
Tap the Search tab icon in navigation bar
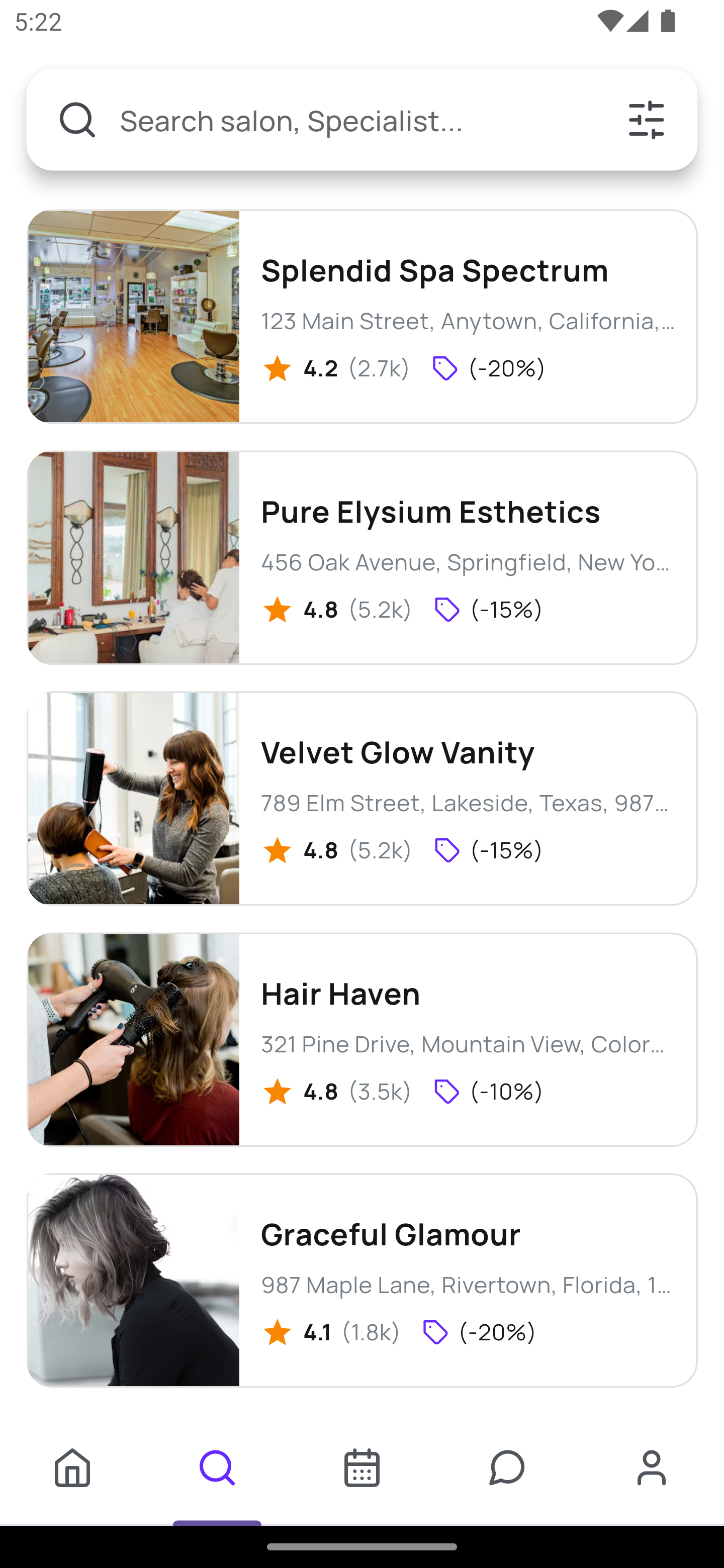(x=217, y=1468)
